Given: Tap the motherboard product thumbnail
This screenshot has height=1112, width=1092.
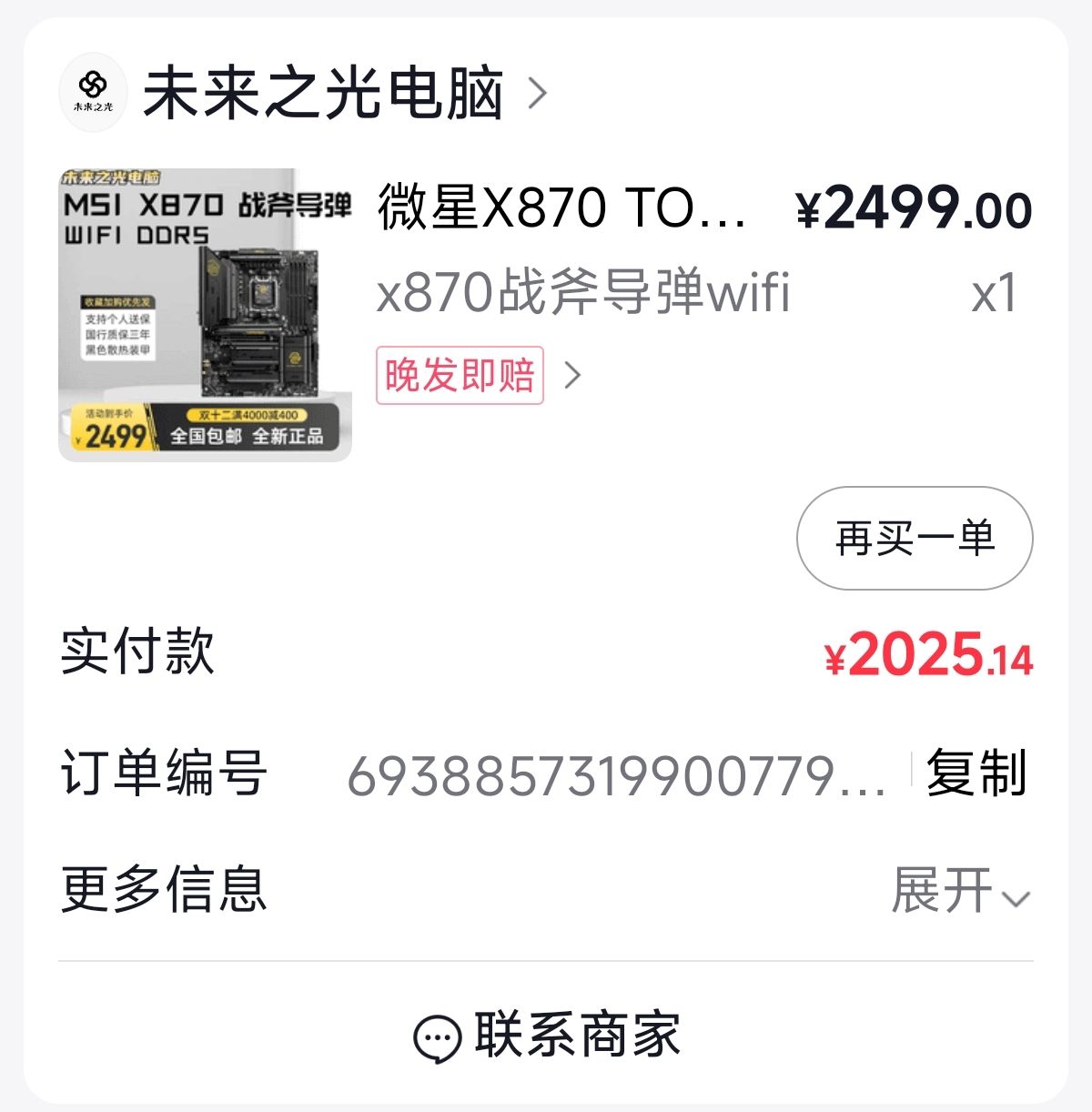Looking at the screenshot, I should (x=204, y=309).
